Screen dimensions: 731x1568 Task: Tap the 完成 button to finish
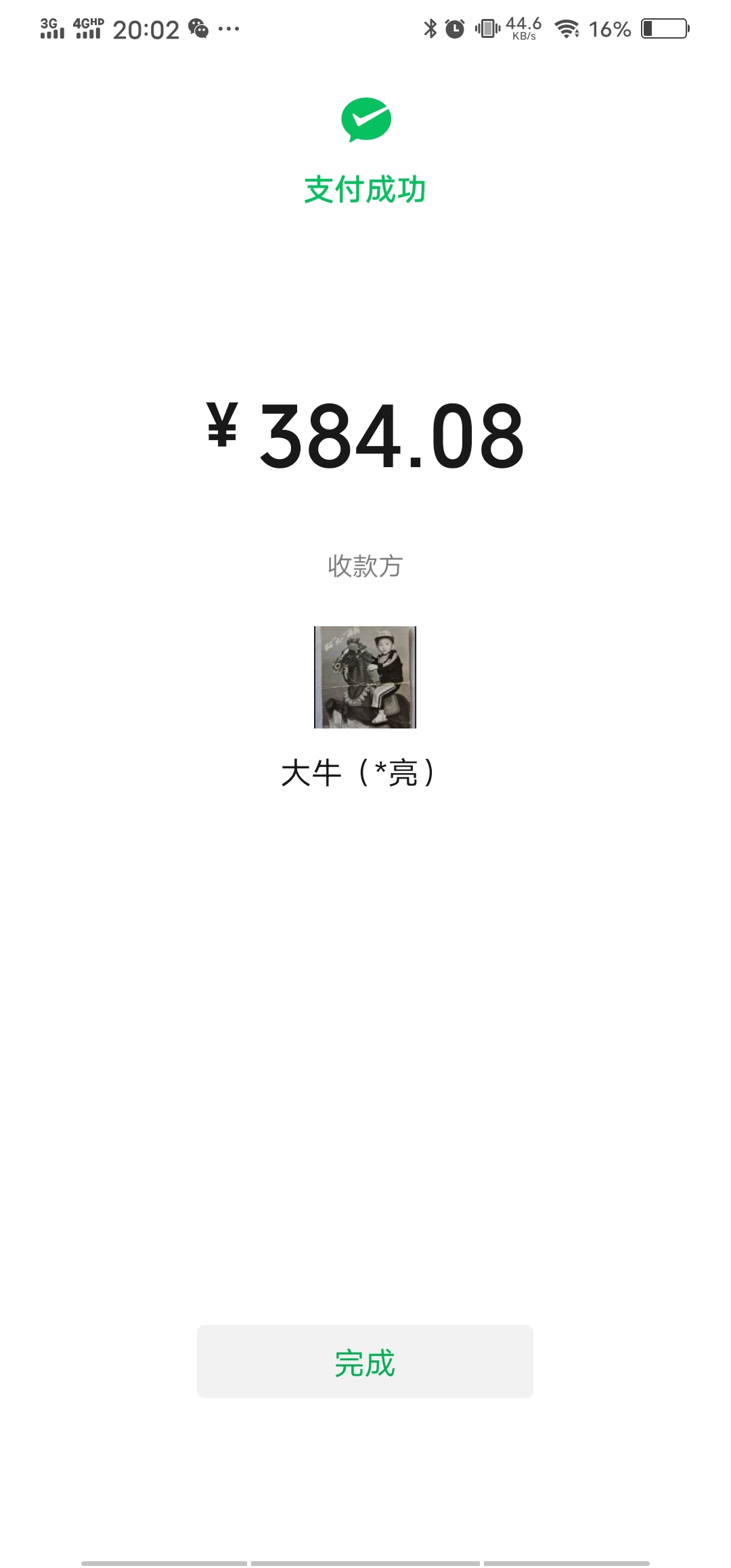coord(365,1362)
